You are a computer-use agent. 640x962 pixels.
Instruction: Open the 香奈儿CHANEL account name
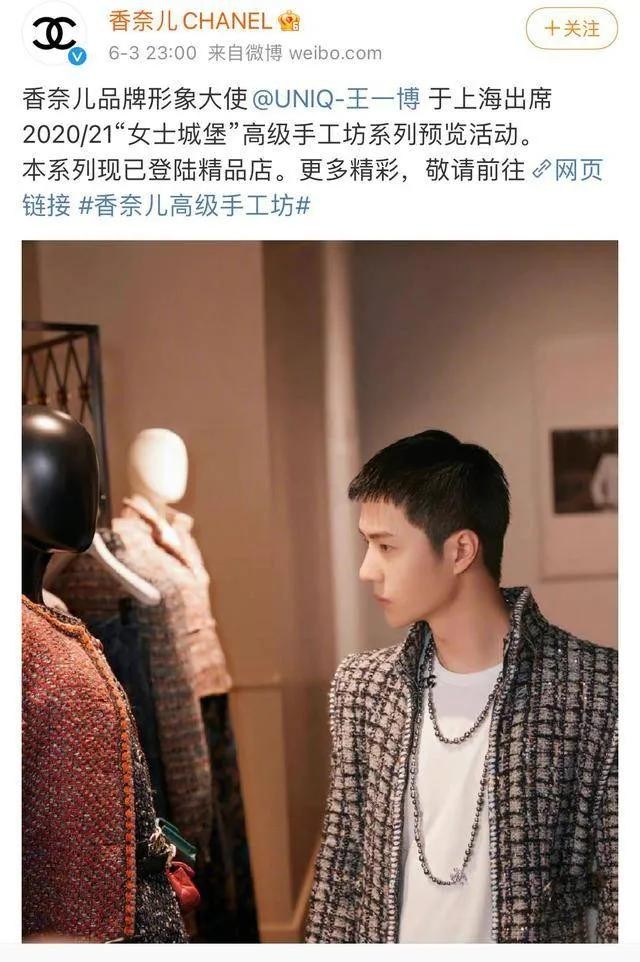coord(190,20)
